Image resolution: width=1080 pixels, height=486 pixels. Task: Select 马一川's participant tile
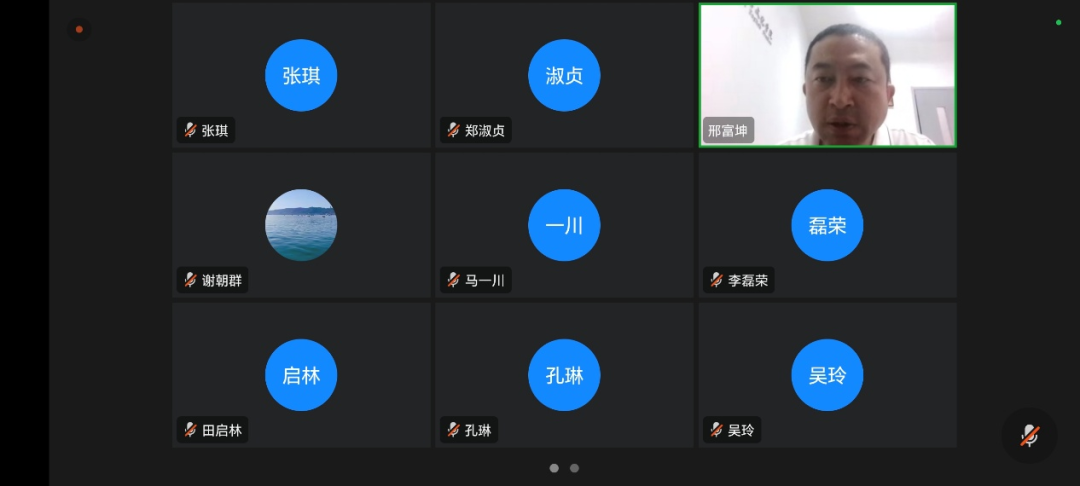(564, 225)
